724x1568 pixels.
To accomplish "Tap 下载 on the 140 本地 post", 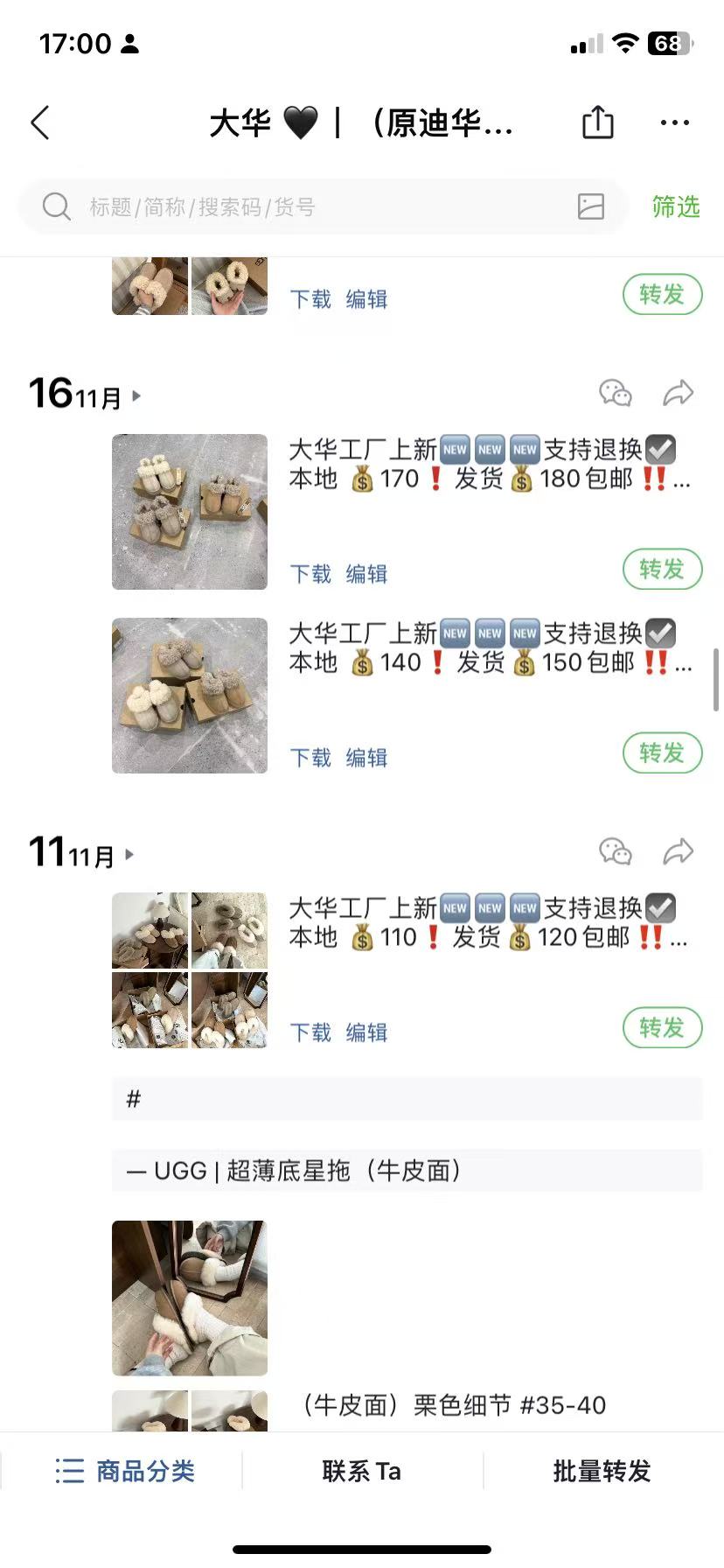I will [310, 758].
